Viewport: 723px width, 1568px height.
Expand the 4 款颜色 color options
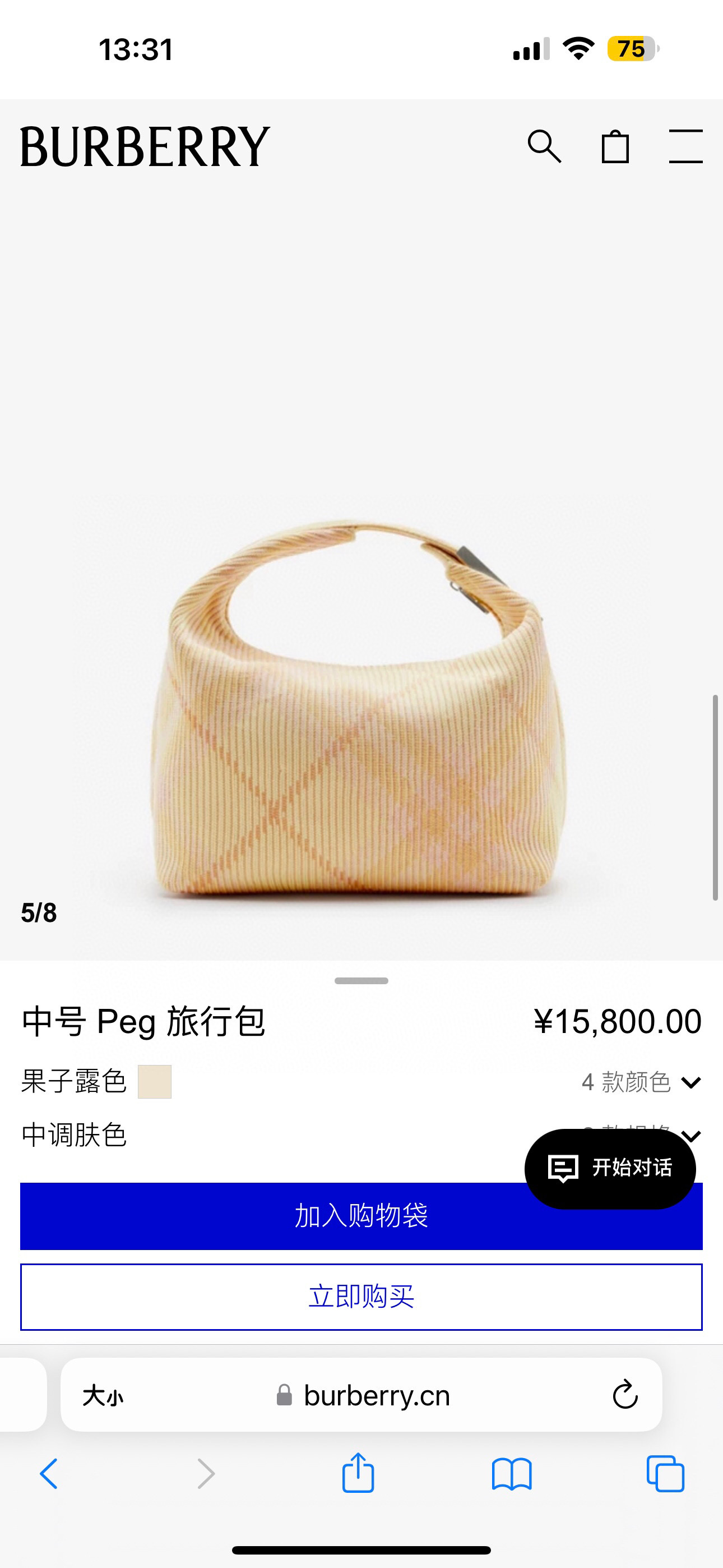pyautogui.click(x=641, y=1082)
